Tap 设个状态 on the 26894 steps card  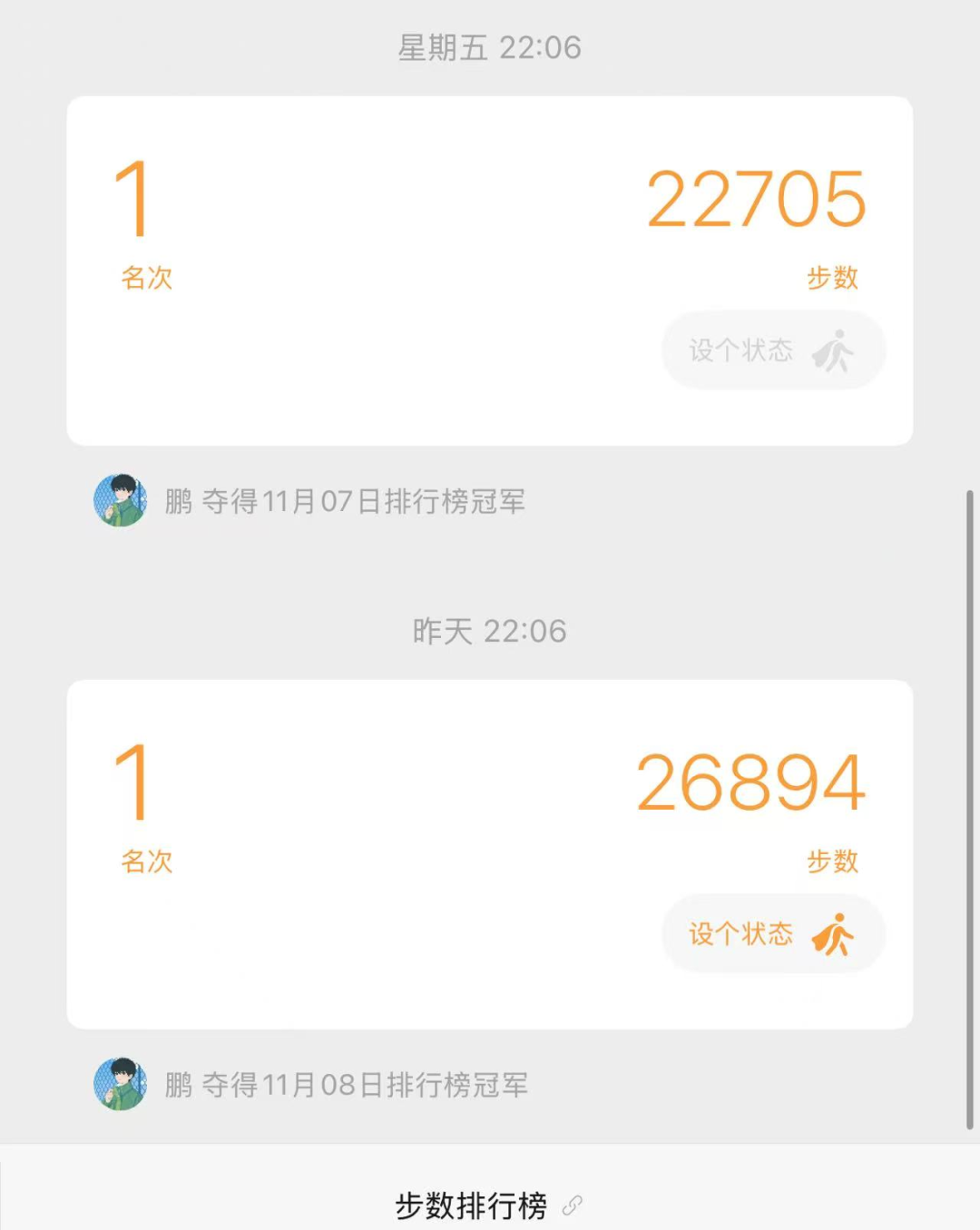coord(773,934)
